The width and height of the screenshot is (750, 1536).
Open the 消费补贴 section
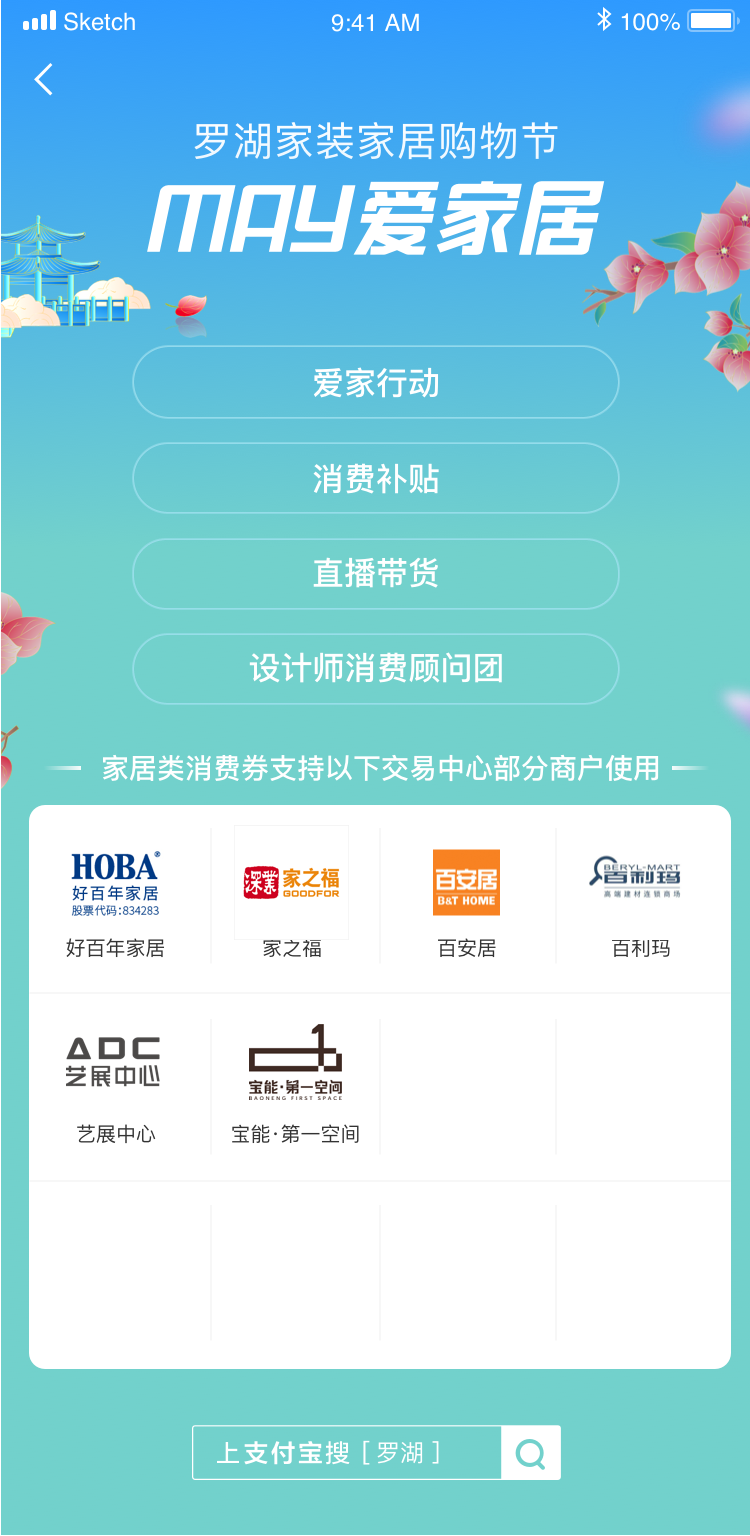point(376,479)
